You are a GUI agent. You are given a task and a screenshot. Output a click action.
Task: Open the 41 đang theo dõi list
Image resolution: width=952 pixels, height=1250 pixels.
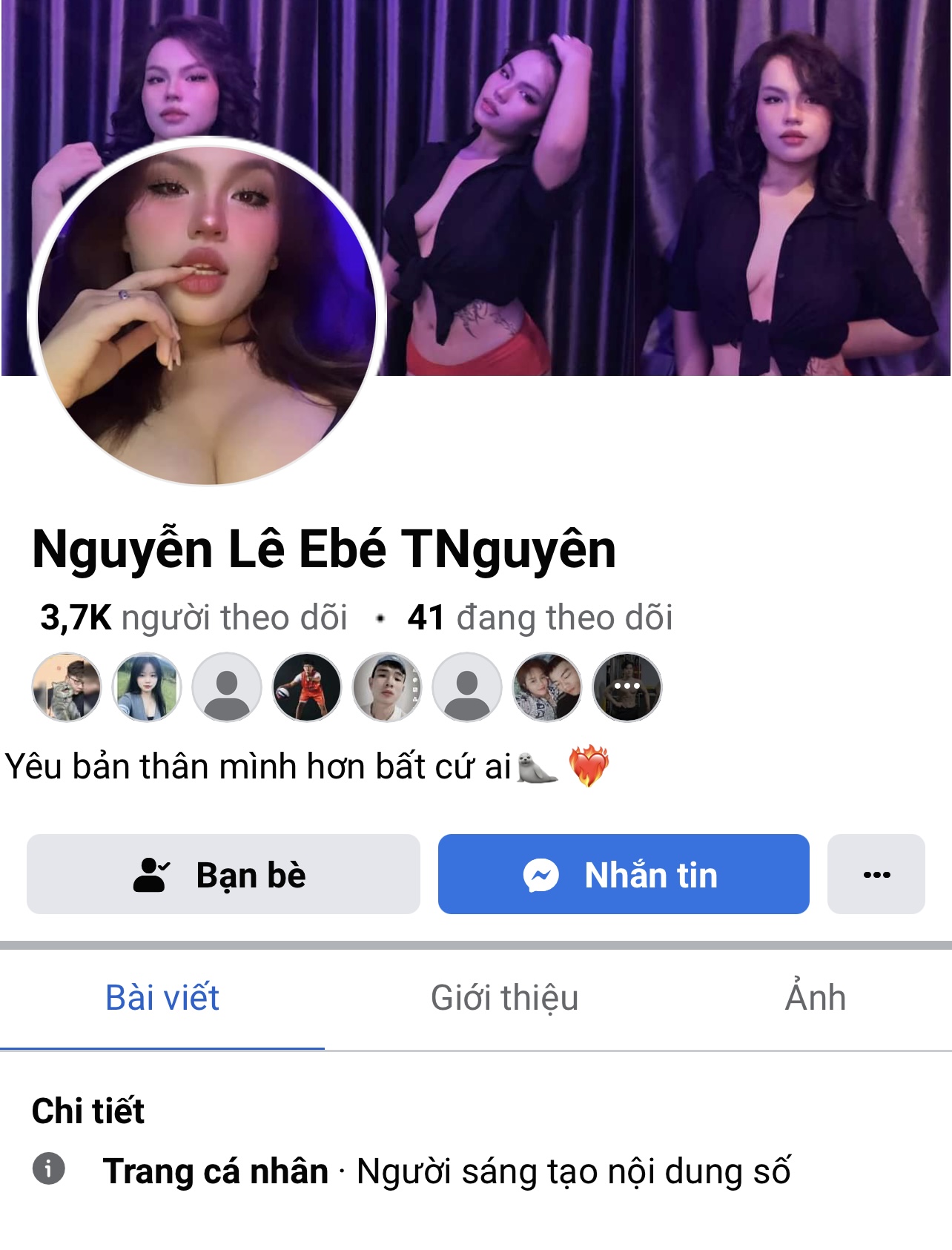(540, 618)
